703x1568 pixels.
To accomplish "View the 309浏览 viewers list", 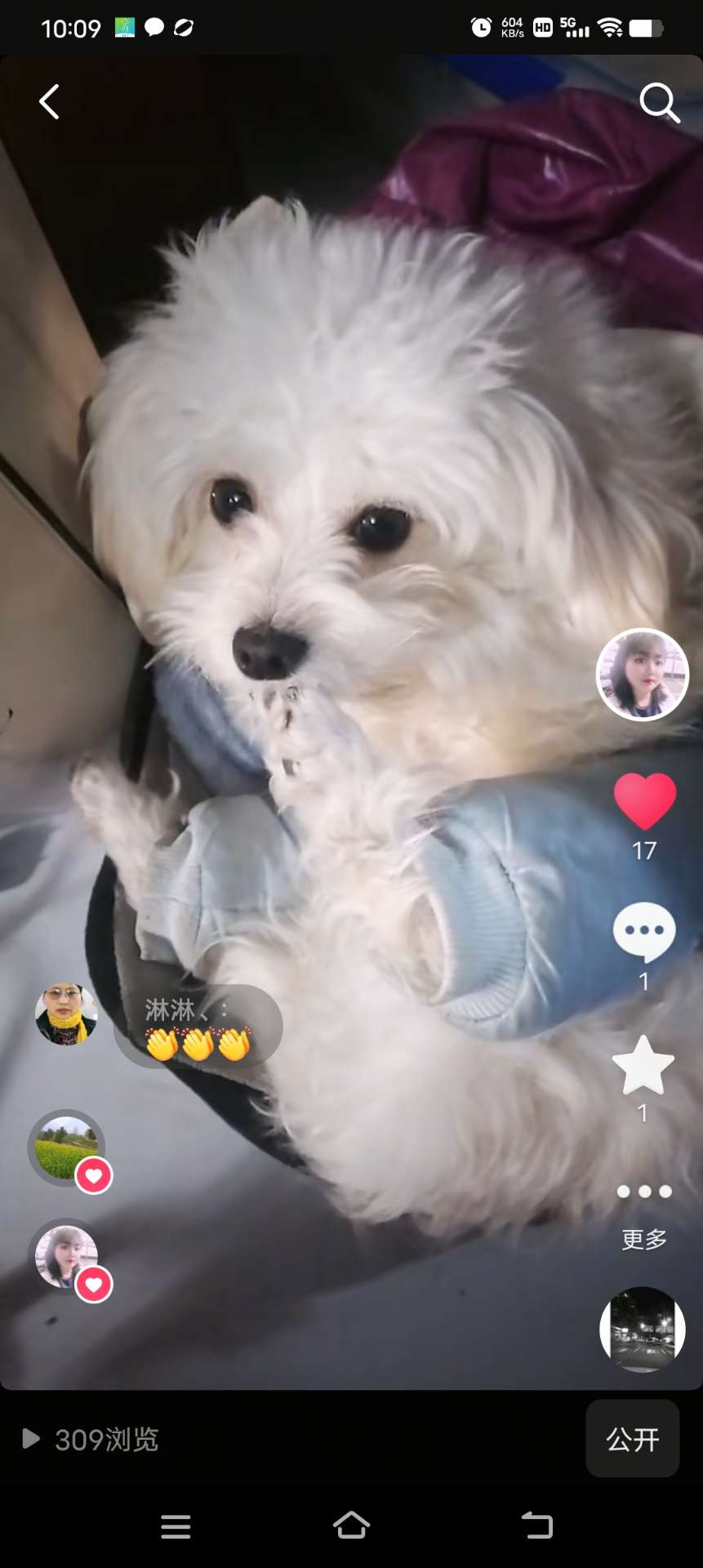I will click(91, 1439).
